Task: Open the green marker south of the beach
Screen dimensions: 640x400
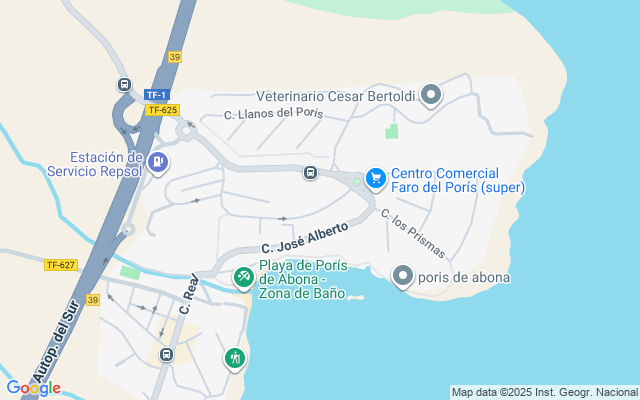Action: coord(235,357)
